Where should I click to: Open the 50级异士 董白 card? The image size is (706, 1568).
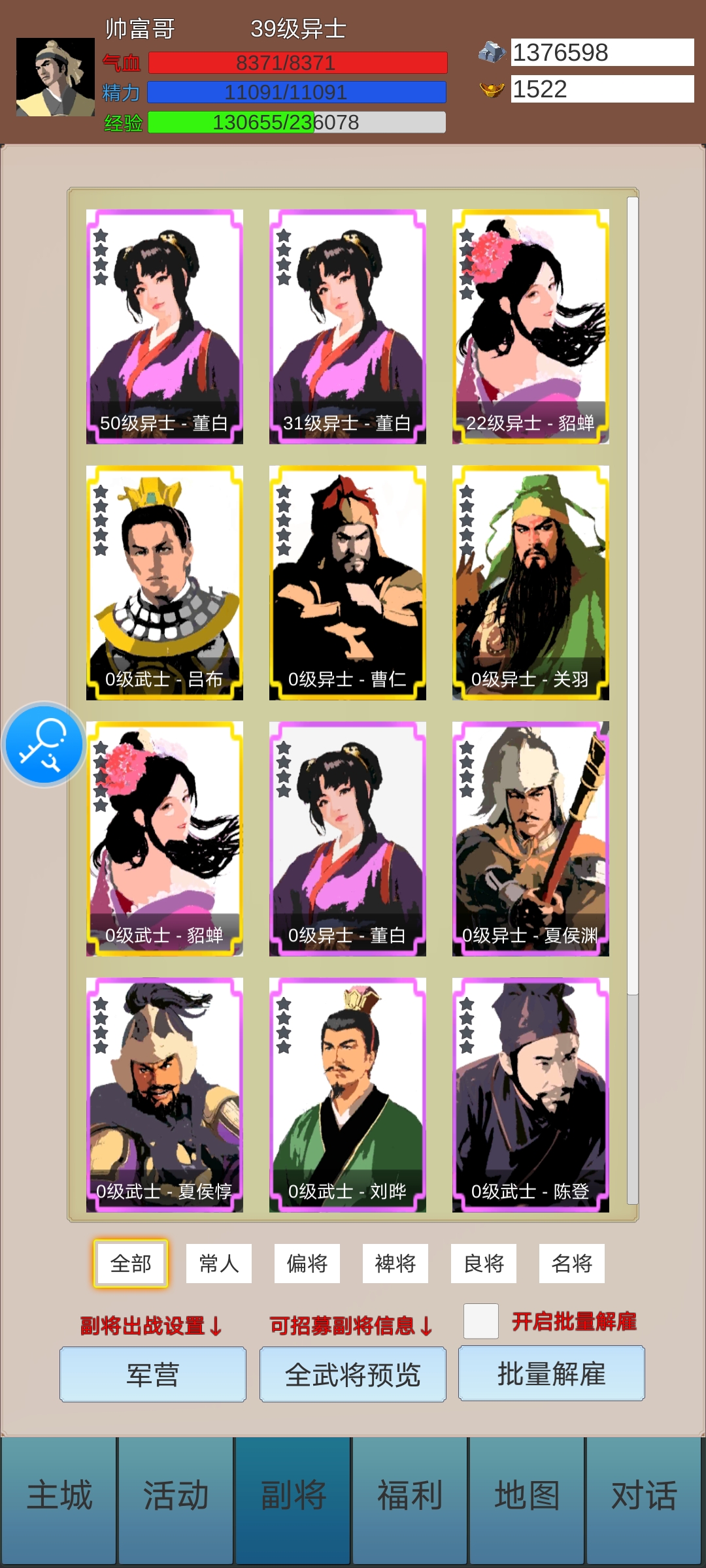pos(164,327)
